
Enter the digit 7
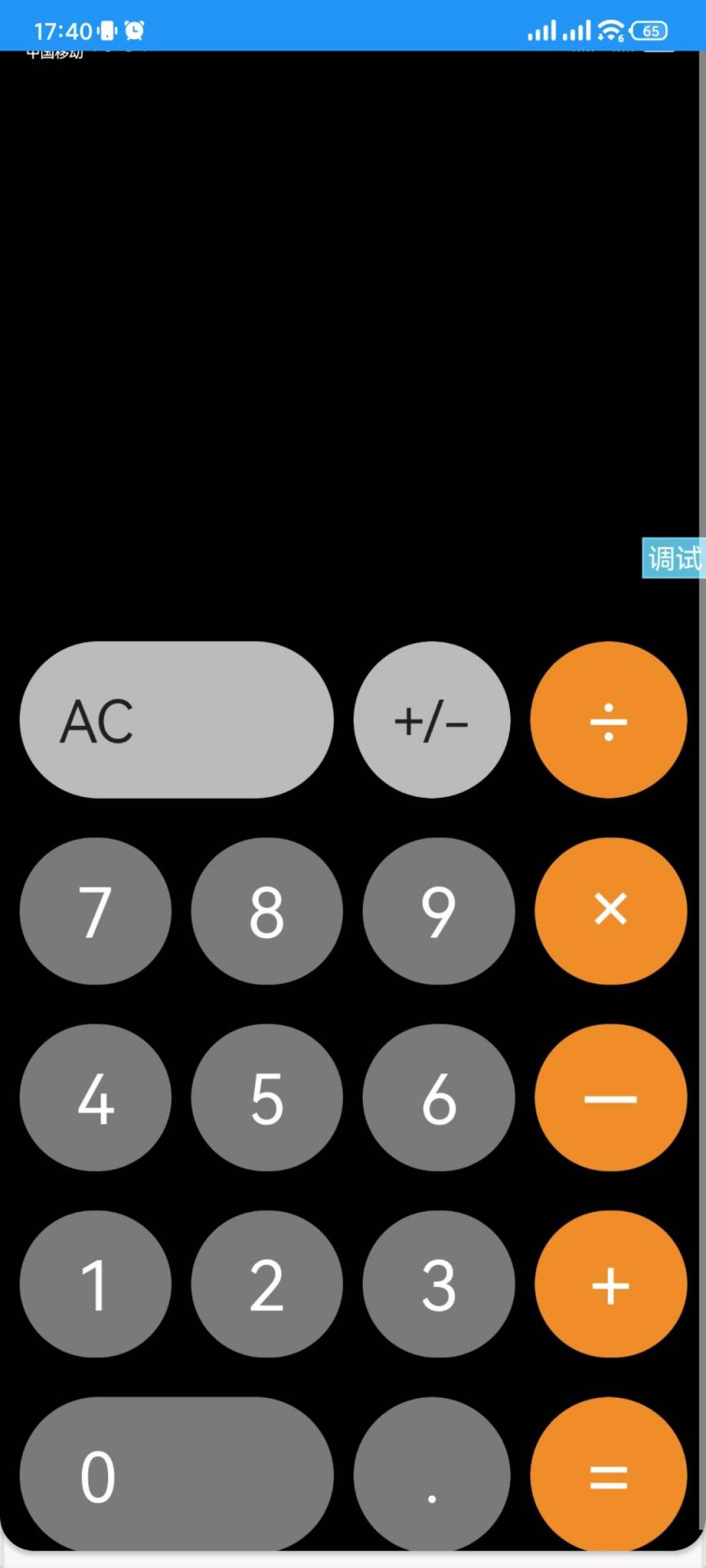tap(96, 911)
